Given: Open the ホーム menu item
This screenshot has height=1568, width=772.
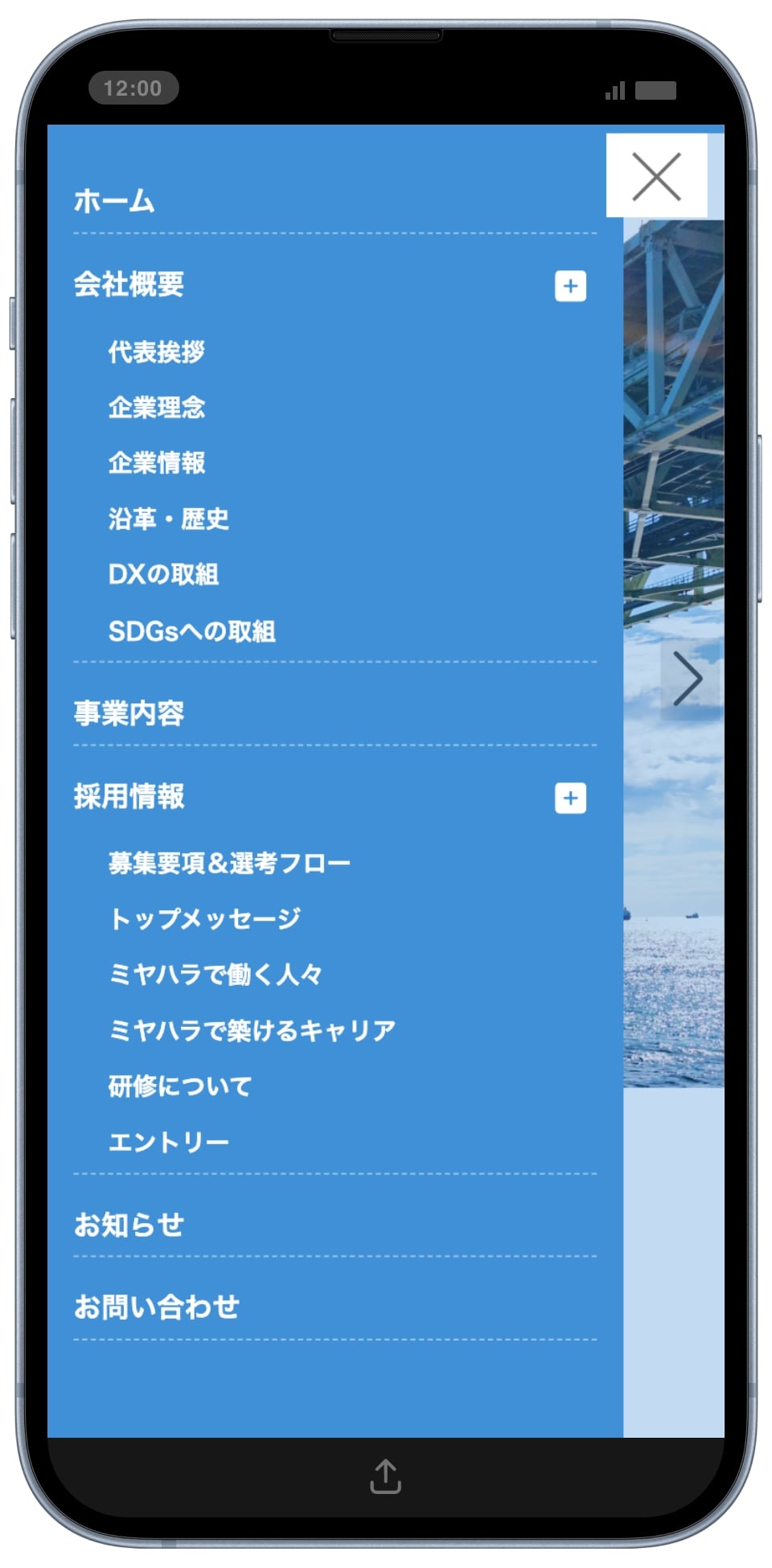Looking at the screenshot, I should click(x=114, y=201).
